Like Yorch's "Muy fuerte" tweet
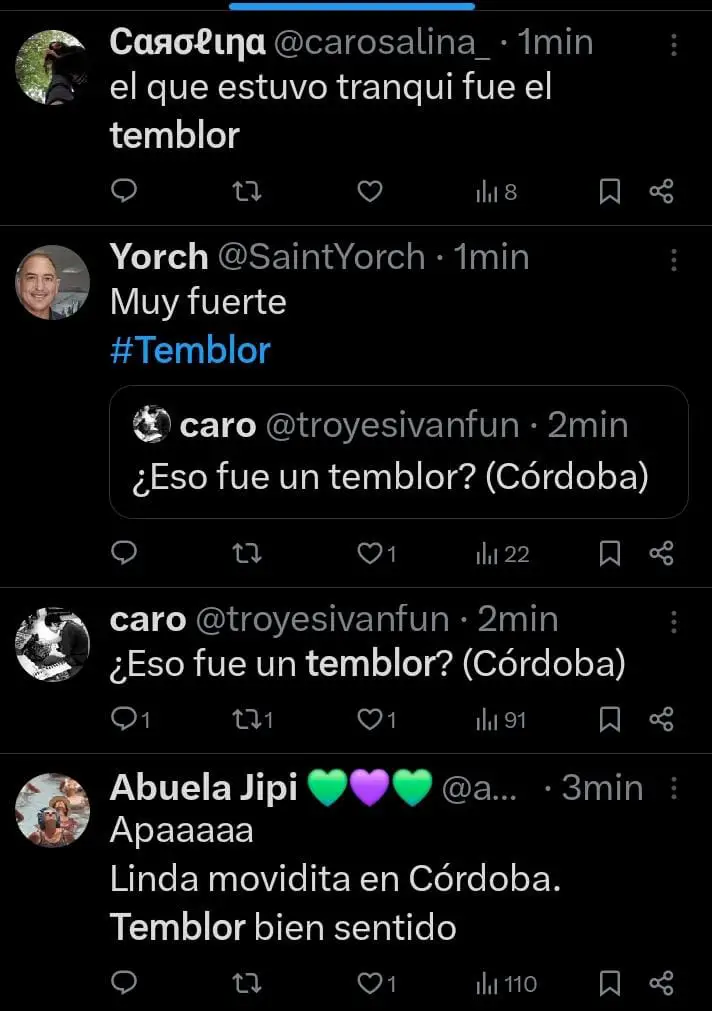Image resolution: width=712 pixels, height=1011 pixels. coord(370,553)
